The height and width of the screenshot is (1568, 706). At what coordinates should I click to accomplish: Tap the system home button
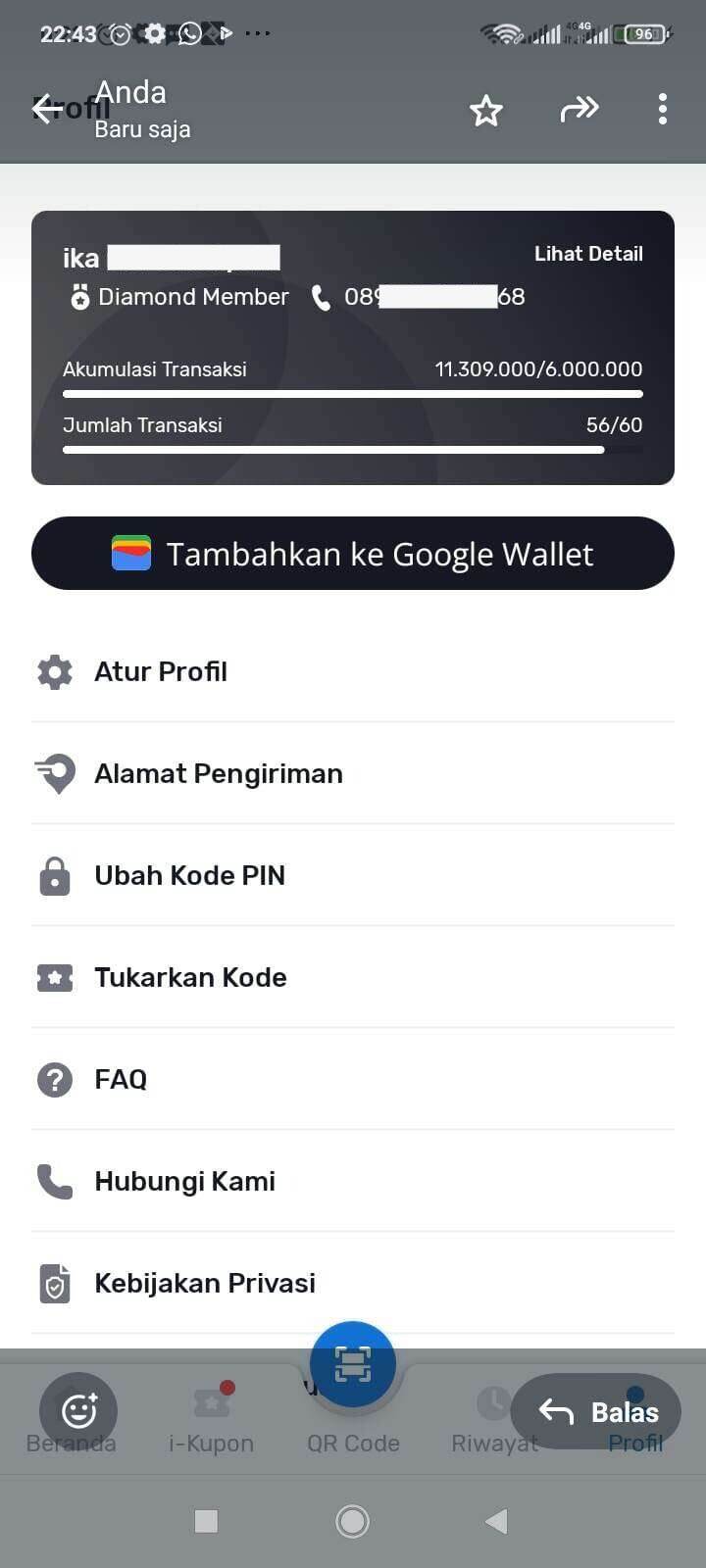point(352,1521)
